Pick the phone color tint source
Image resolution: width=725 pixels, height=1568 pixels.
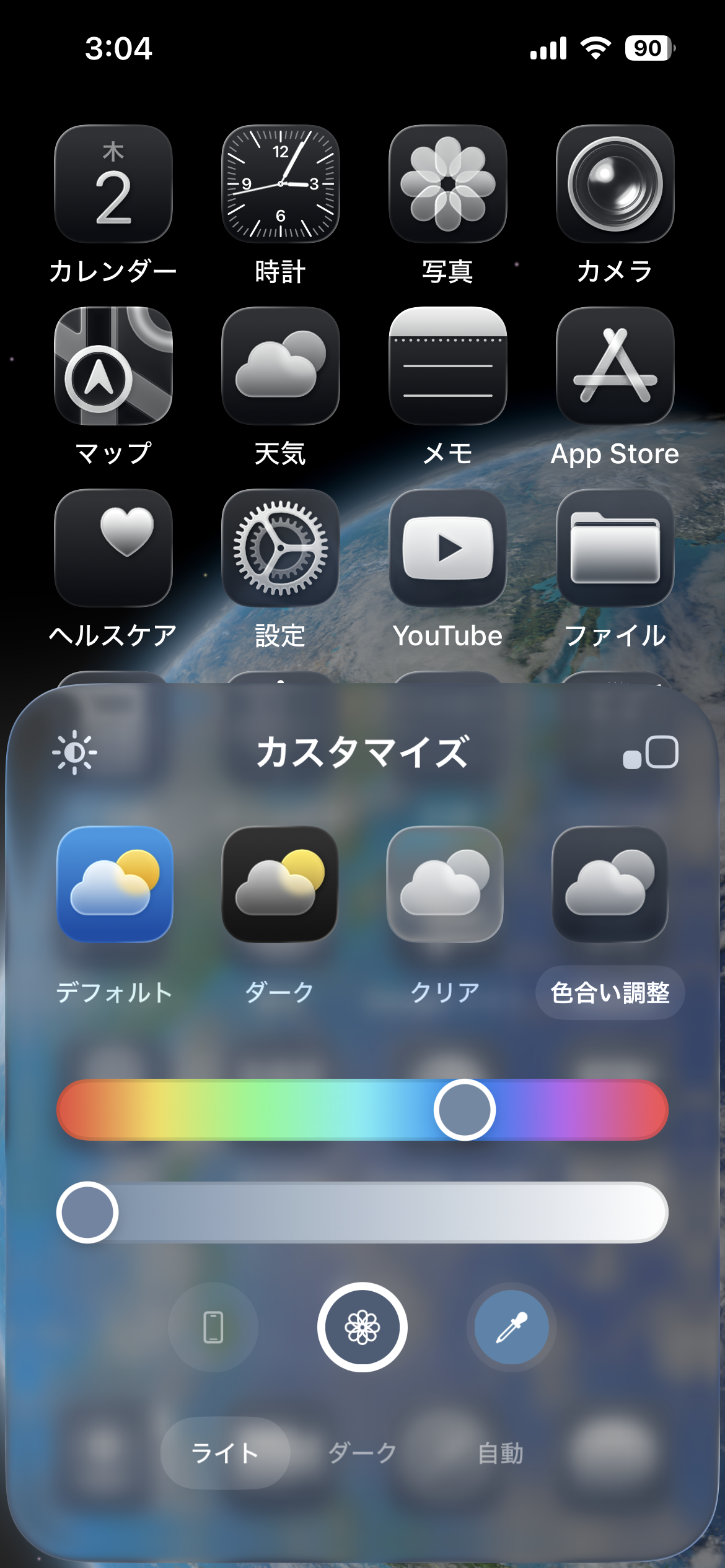(x=213, y=1327)
